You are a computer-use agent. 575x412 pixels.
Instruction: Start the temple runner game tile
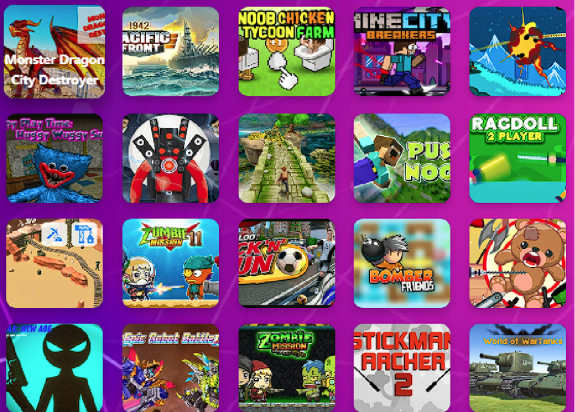coord(287,158)
